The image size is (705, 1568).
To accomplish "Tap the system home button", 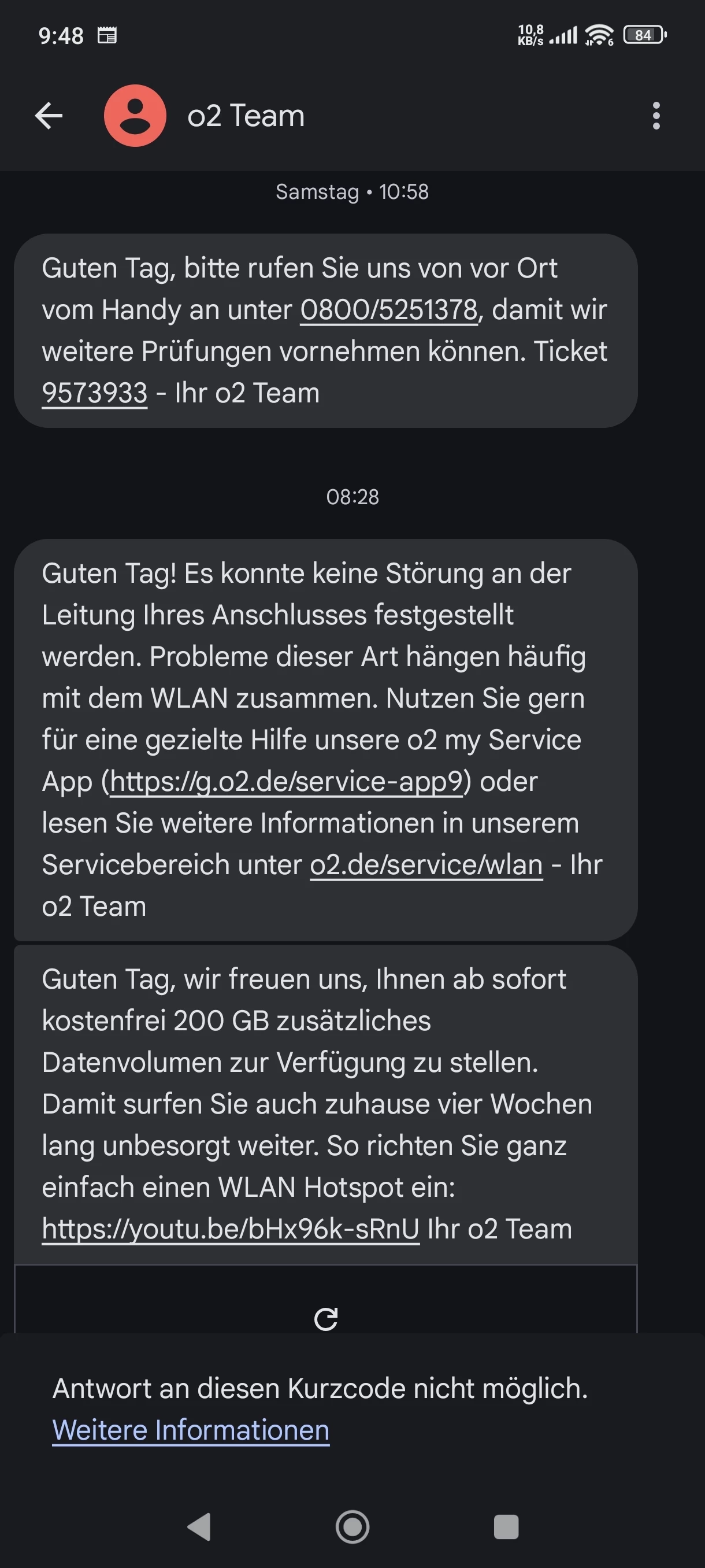I will pos(352,1526).
